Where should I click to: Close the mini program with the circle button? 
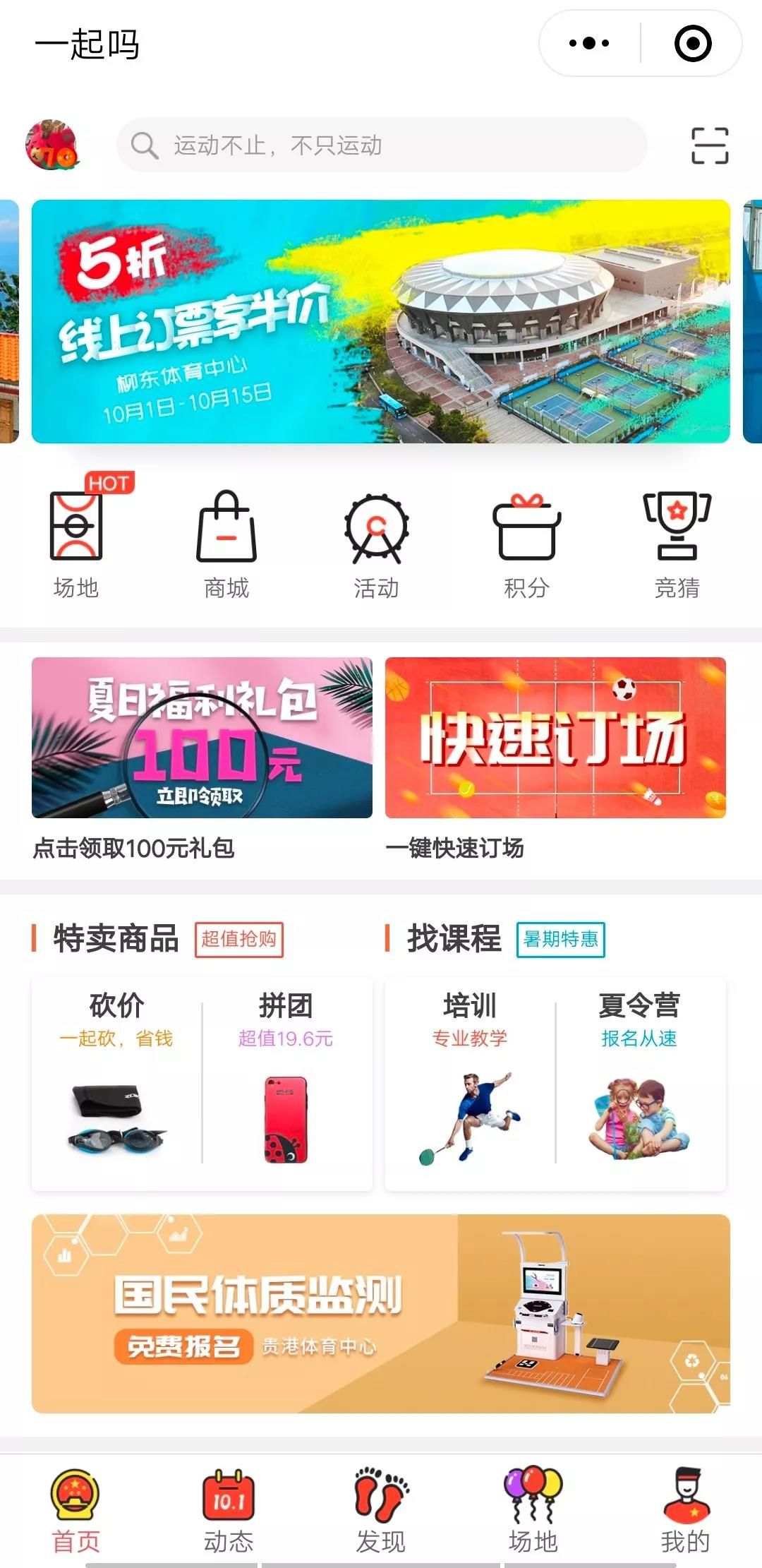(x=692, y=43)
